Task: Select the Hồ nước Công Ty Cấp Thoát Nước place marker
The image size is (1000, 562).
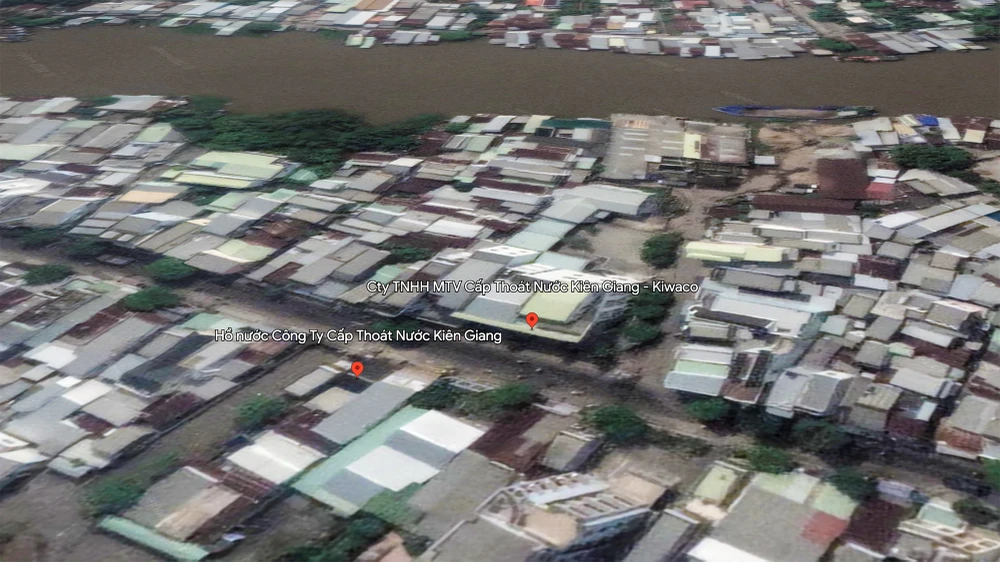Action: coord(357,369)
